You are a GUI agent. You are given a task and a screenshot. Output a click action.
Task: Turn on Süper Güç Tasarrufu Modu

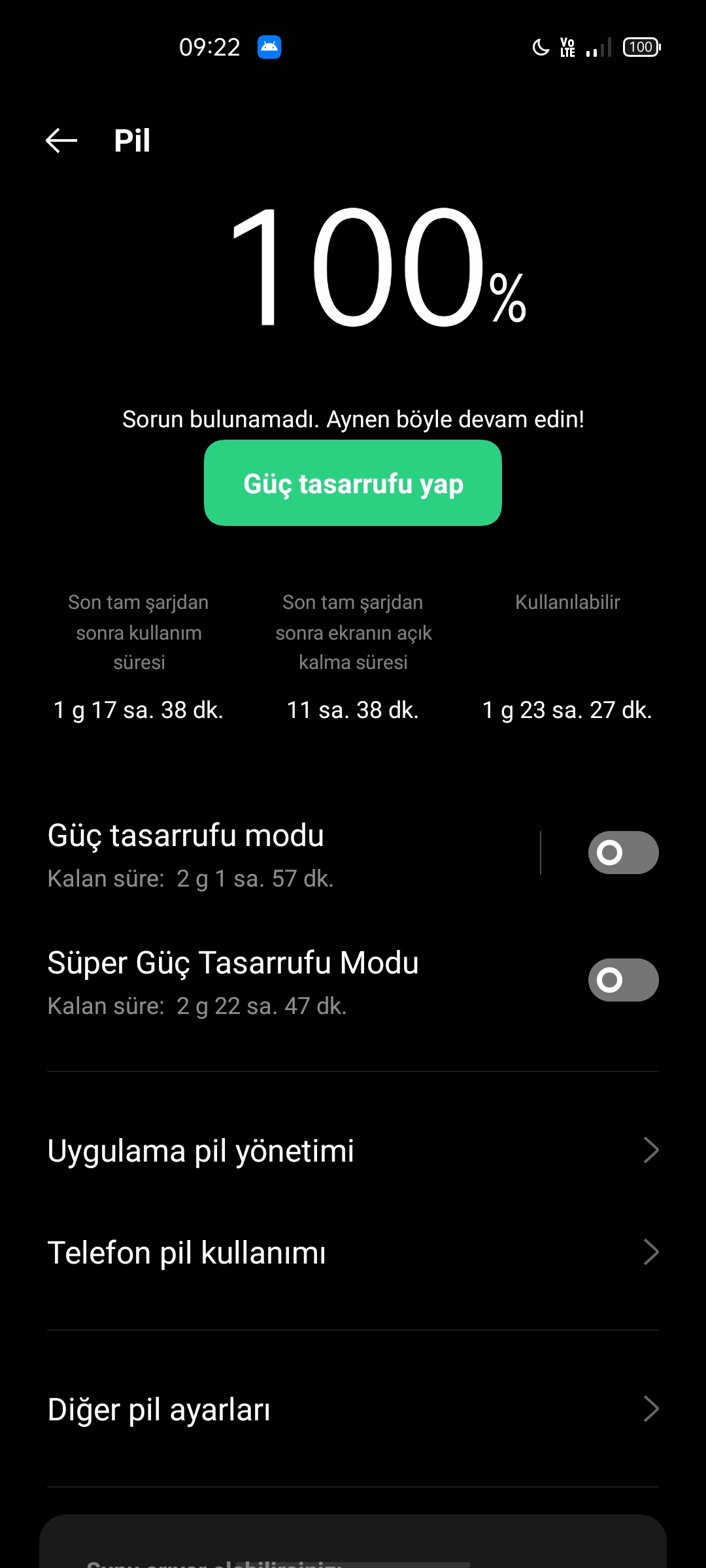[x=623, y=980]
